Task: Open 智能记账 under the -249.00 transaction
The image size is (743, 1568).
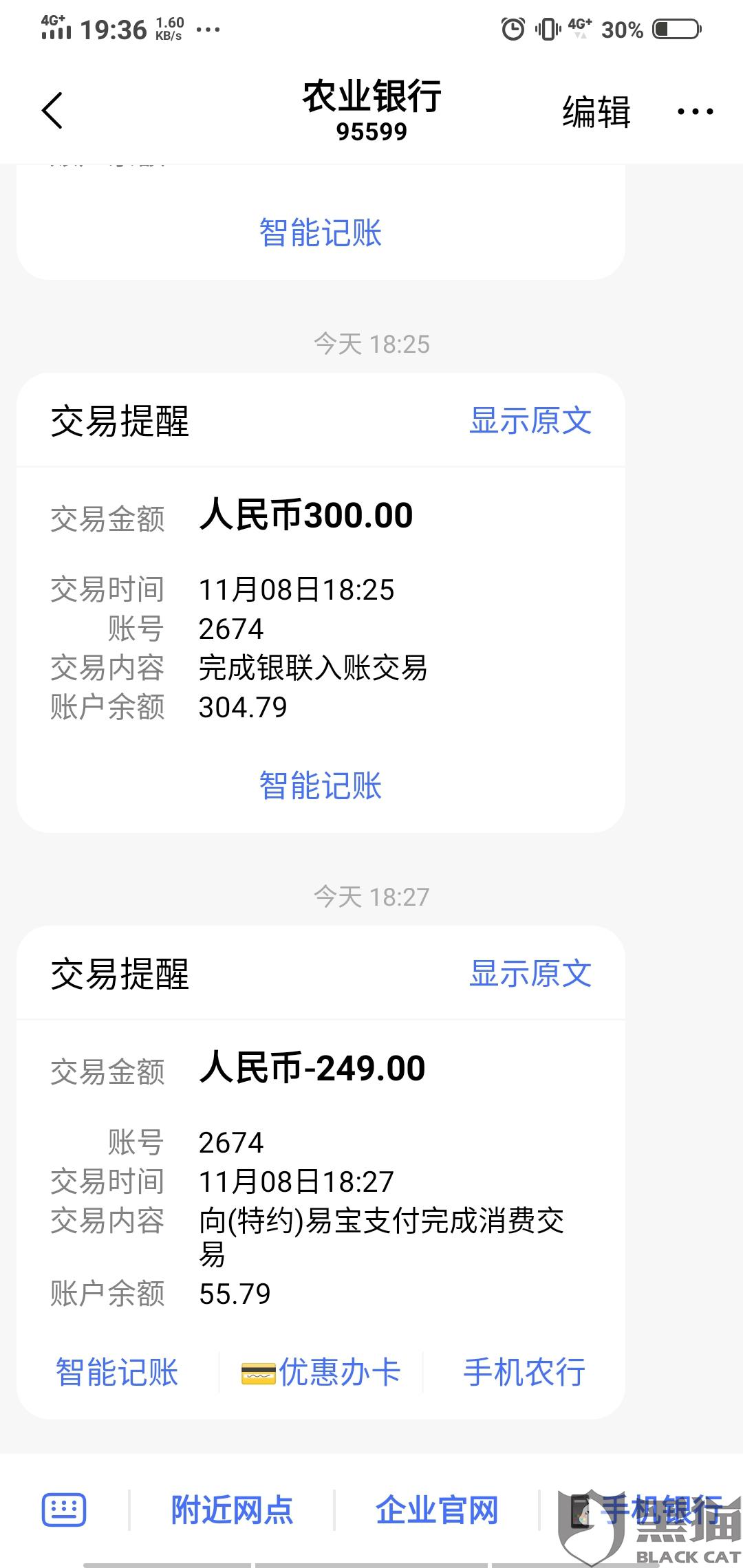Action: [x=117, y=1372]
